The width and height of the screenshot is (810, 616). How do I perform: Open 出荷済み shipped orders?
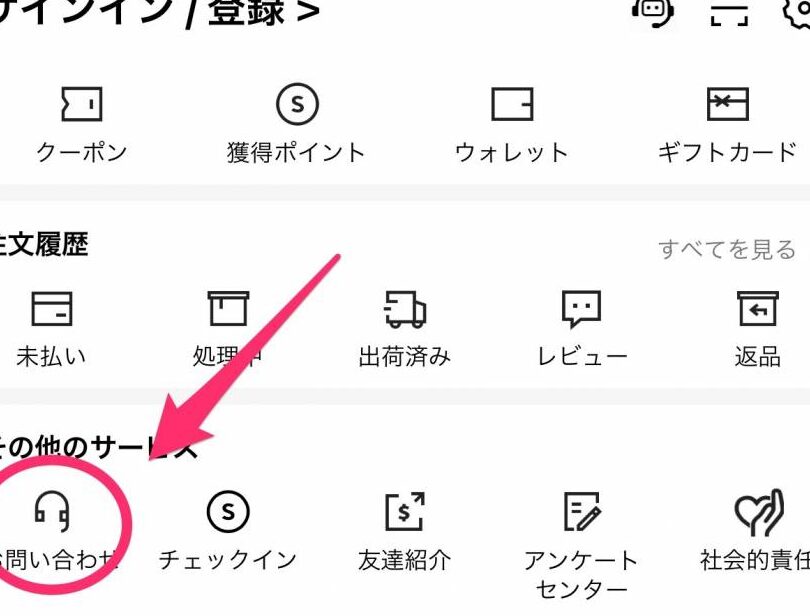404,327
